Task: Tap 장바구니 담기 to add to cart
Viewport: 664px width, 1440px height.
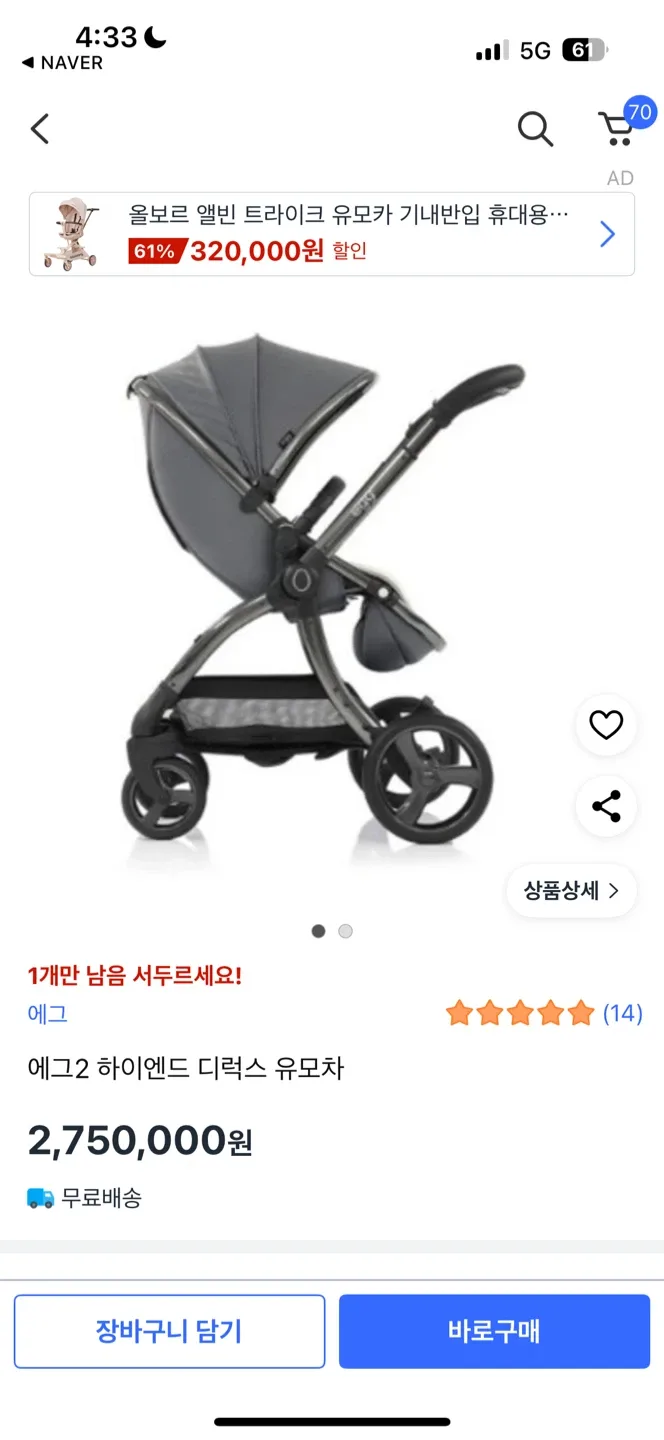Action: coord(169,1331)
